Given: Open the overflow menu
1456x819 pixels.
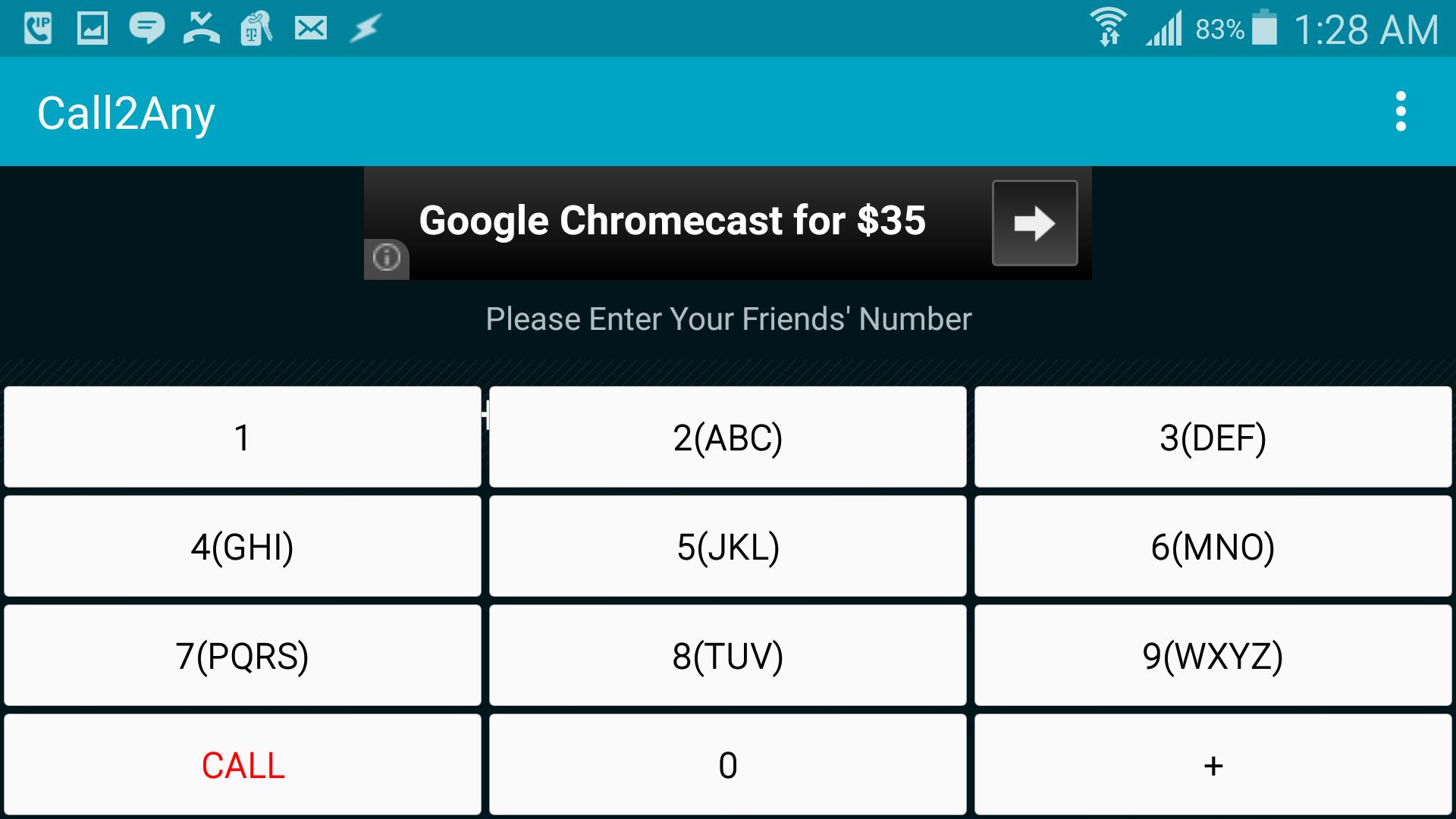Looking at the screenshot, I should [1401, 111].
